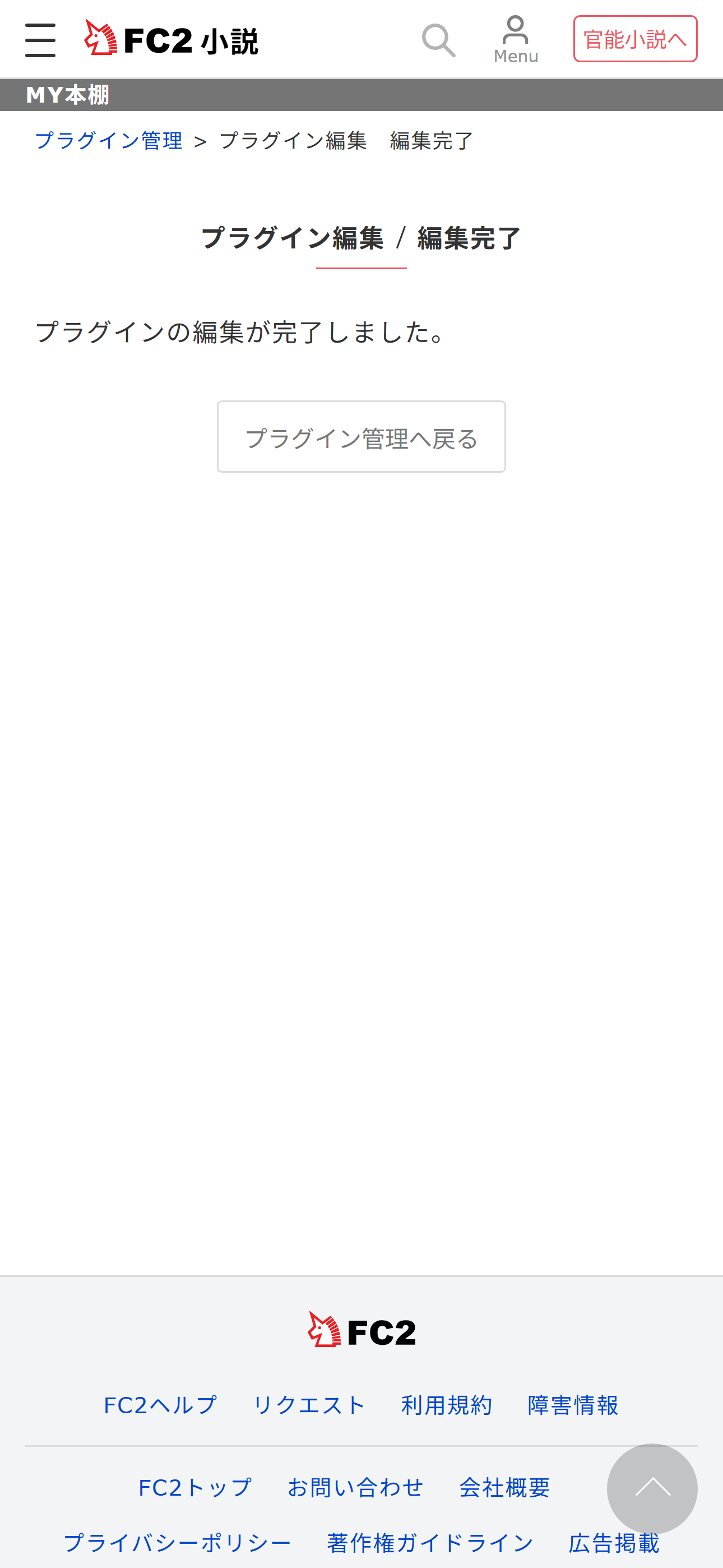Open プライバシーポリシー link

coord(177,1543)
